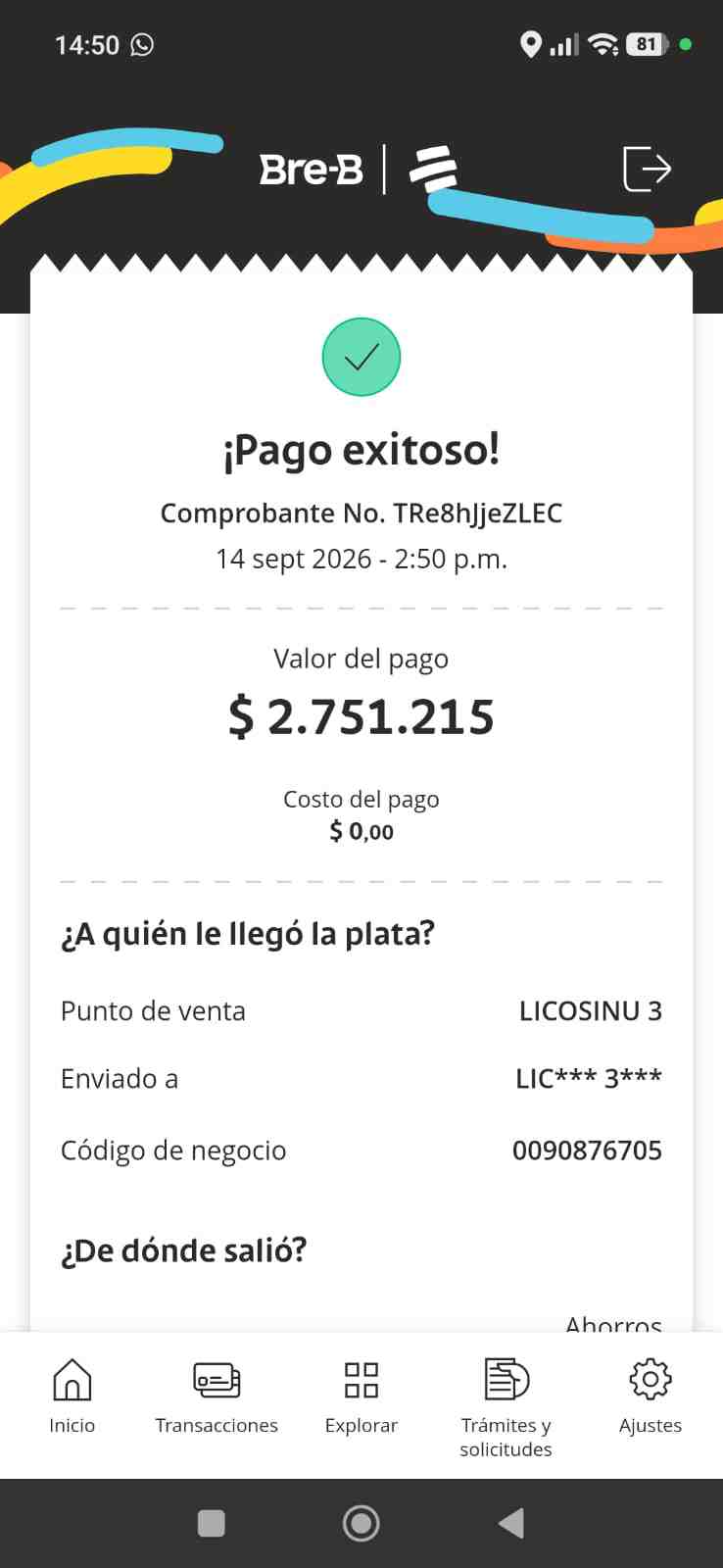
Task: Tap the system back button
Action: click(x=510, y=1523)
